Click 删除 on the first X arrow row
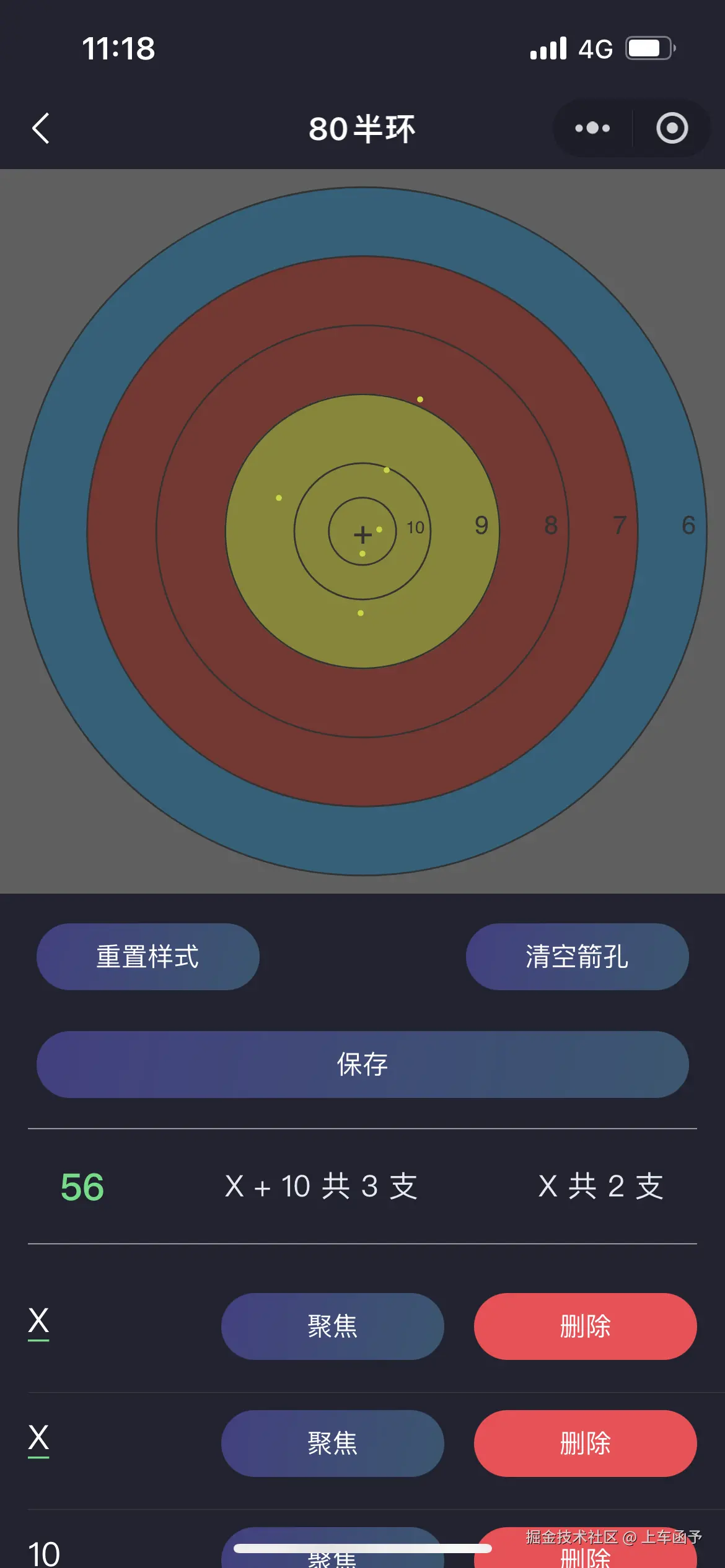The width and height of the screenshot is (725, 1568). pos(585,1326)
